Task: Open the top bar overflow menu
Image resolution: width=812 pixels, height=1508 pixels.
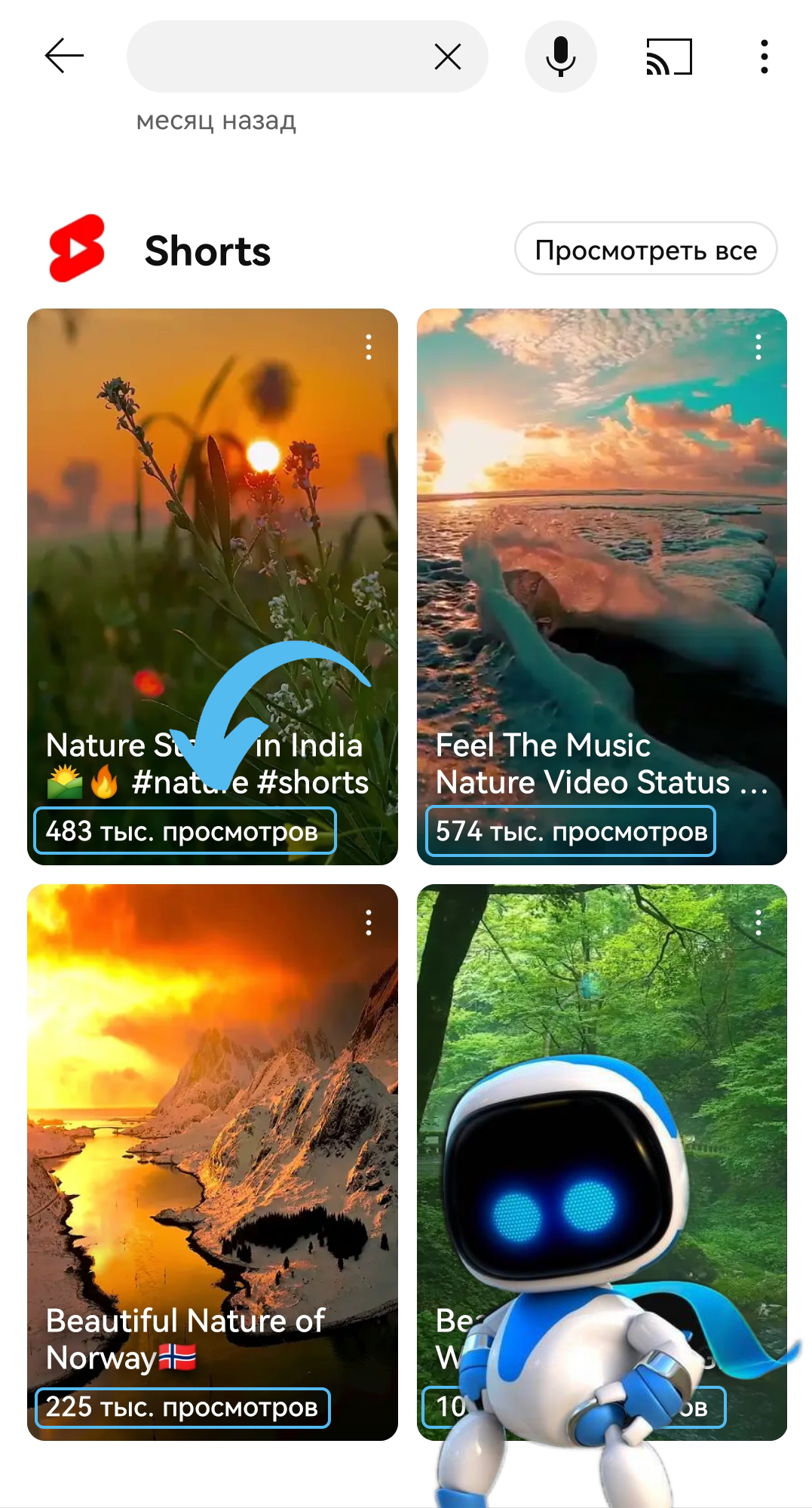Action: click(x=764, y=57)
